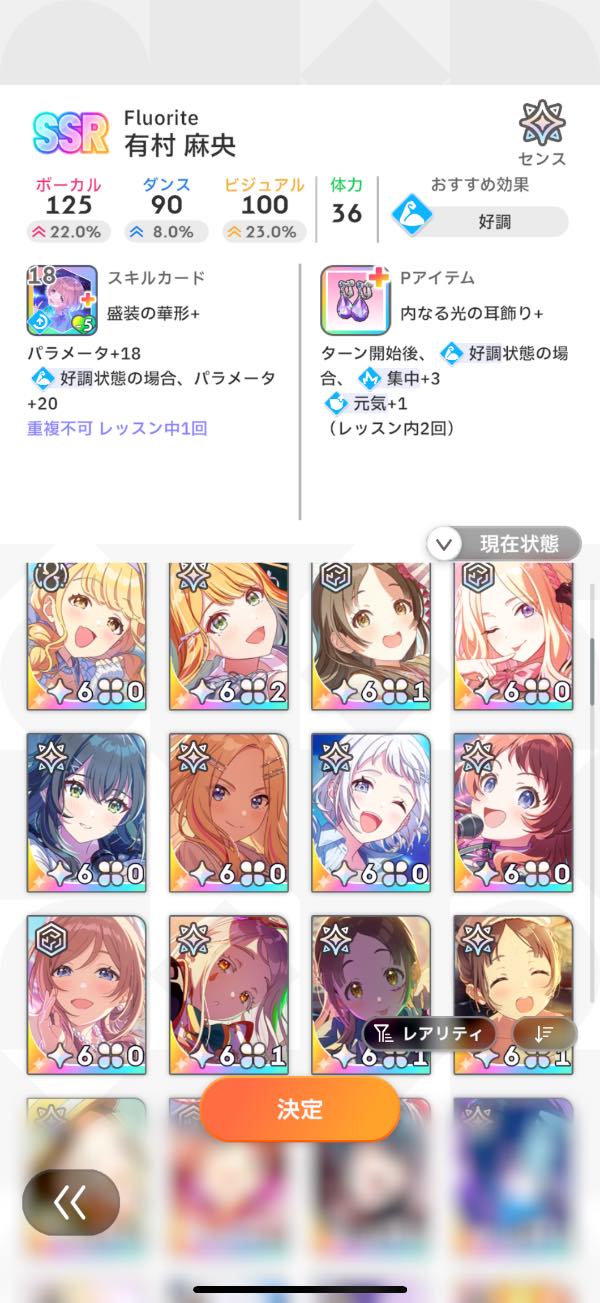Open the レアリティ filter
The width and height of the screenshot is (600, 1303).
click(430, 1034)
